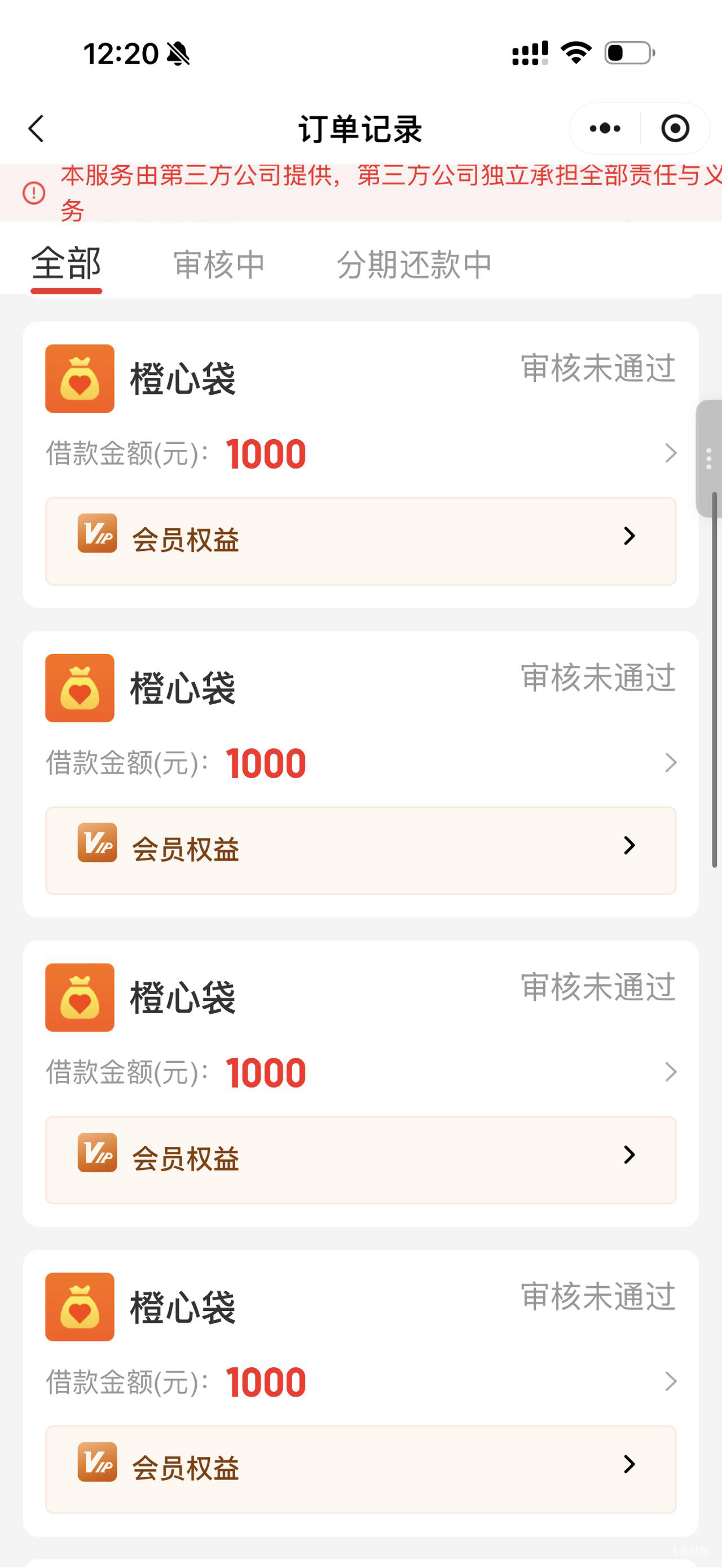Open the gray floating side handle
This screenshot has height=1568, width=722.
click(x=708, y=458)
